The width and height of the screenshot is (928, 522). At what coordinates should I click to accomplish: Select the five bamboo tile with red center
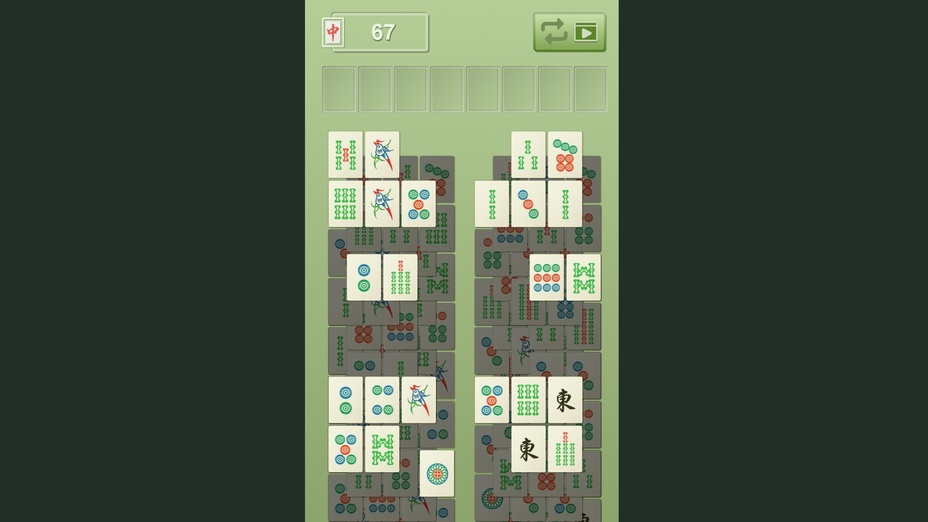coord(345,155)
